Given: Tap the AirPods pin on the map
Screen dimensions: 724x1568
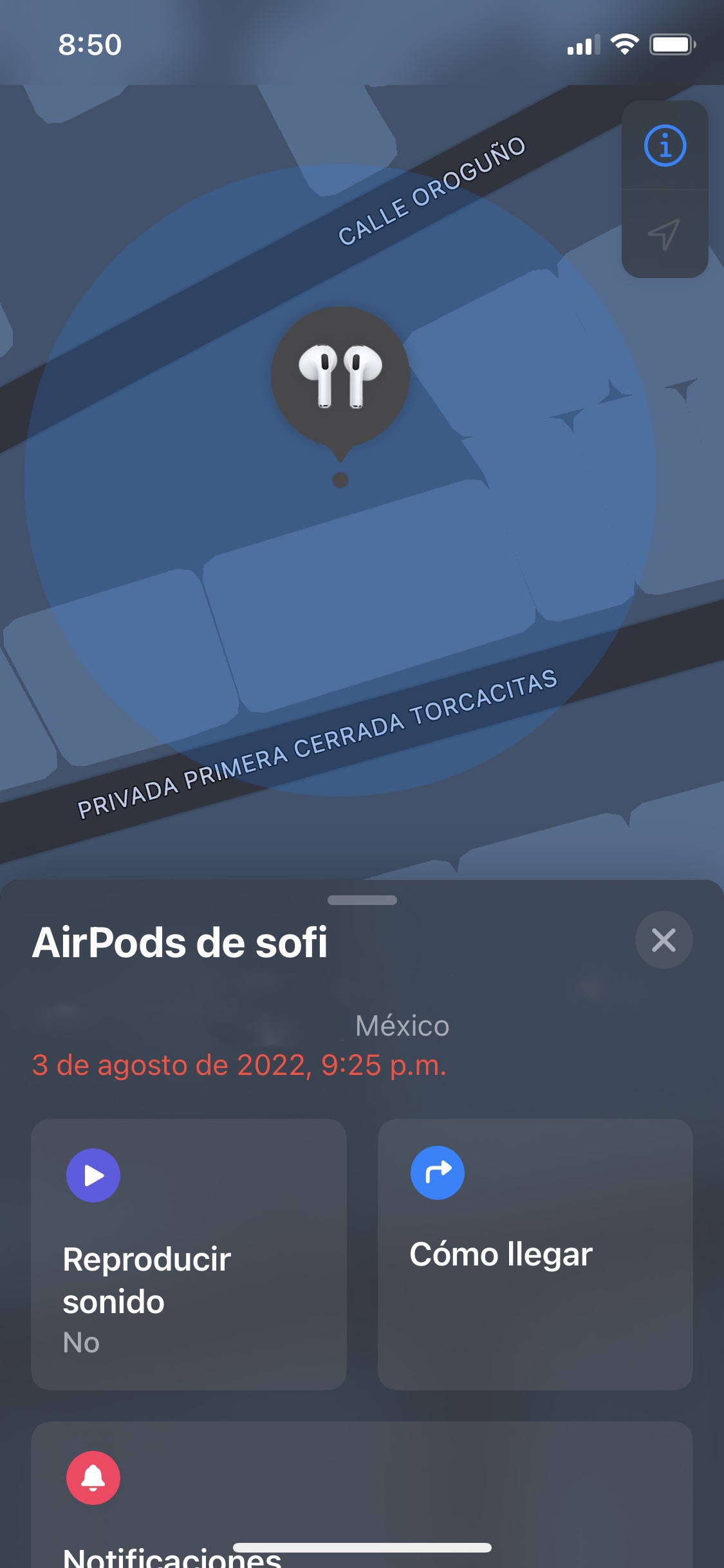Looking at the screenshot, I should [340, 377].
